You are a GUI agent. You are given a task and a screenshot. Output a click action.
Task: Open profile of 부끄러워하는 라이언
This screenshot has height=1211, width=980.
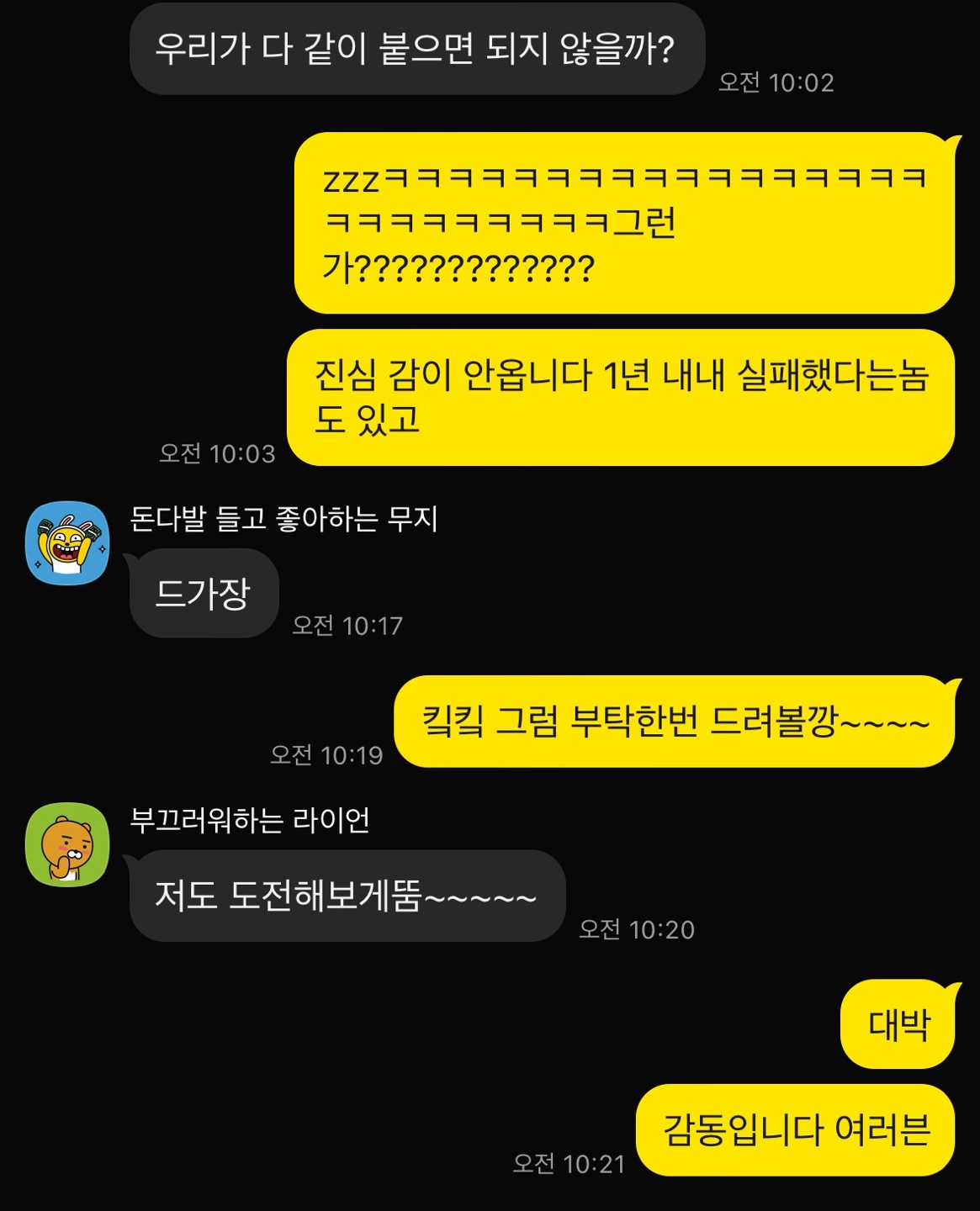tap(67, 844)
